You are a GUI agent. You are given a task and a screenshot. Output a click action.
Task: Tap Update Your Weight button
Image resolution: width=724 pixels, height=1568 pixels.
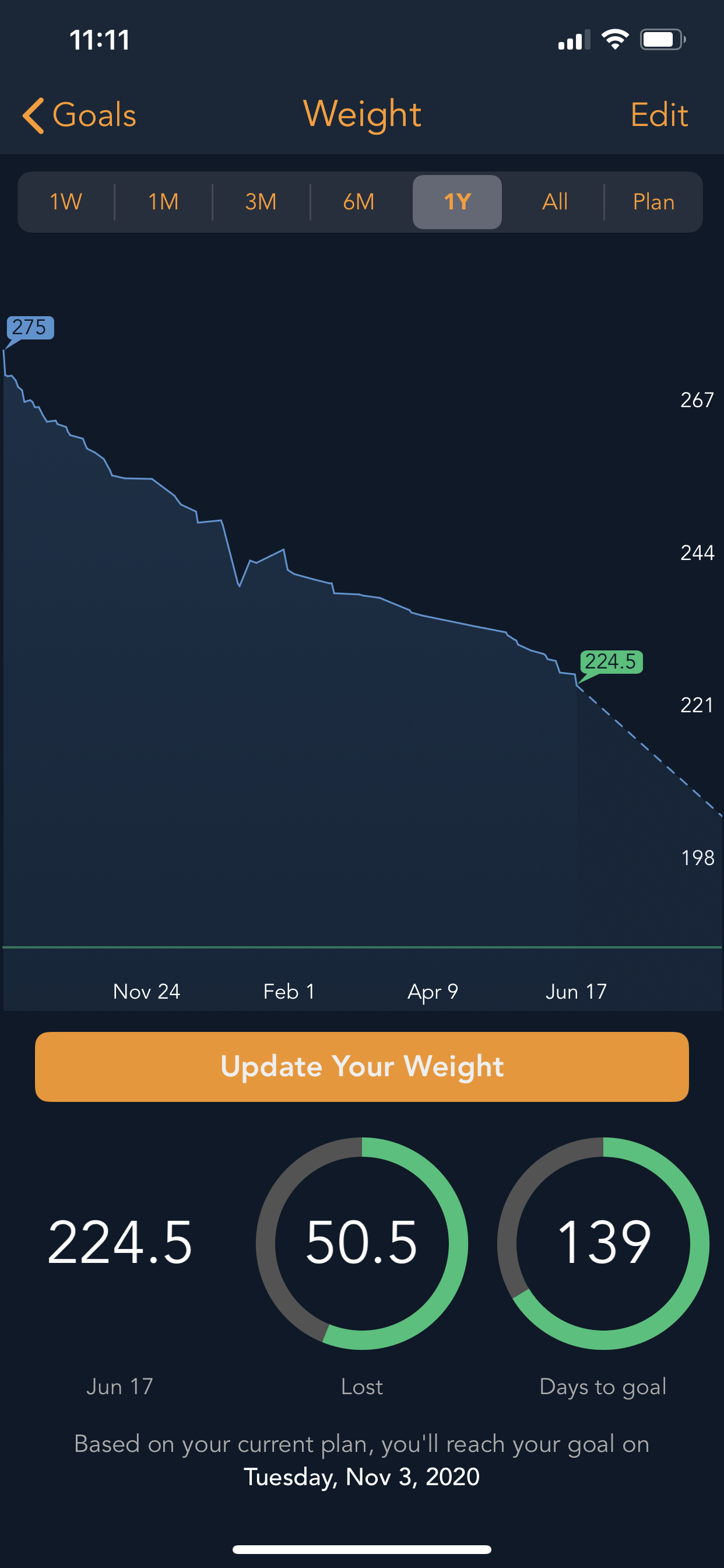(x=362, y=1066)
